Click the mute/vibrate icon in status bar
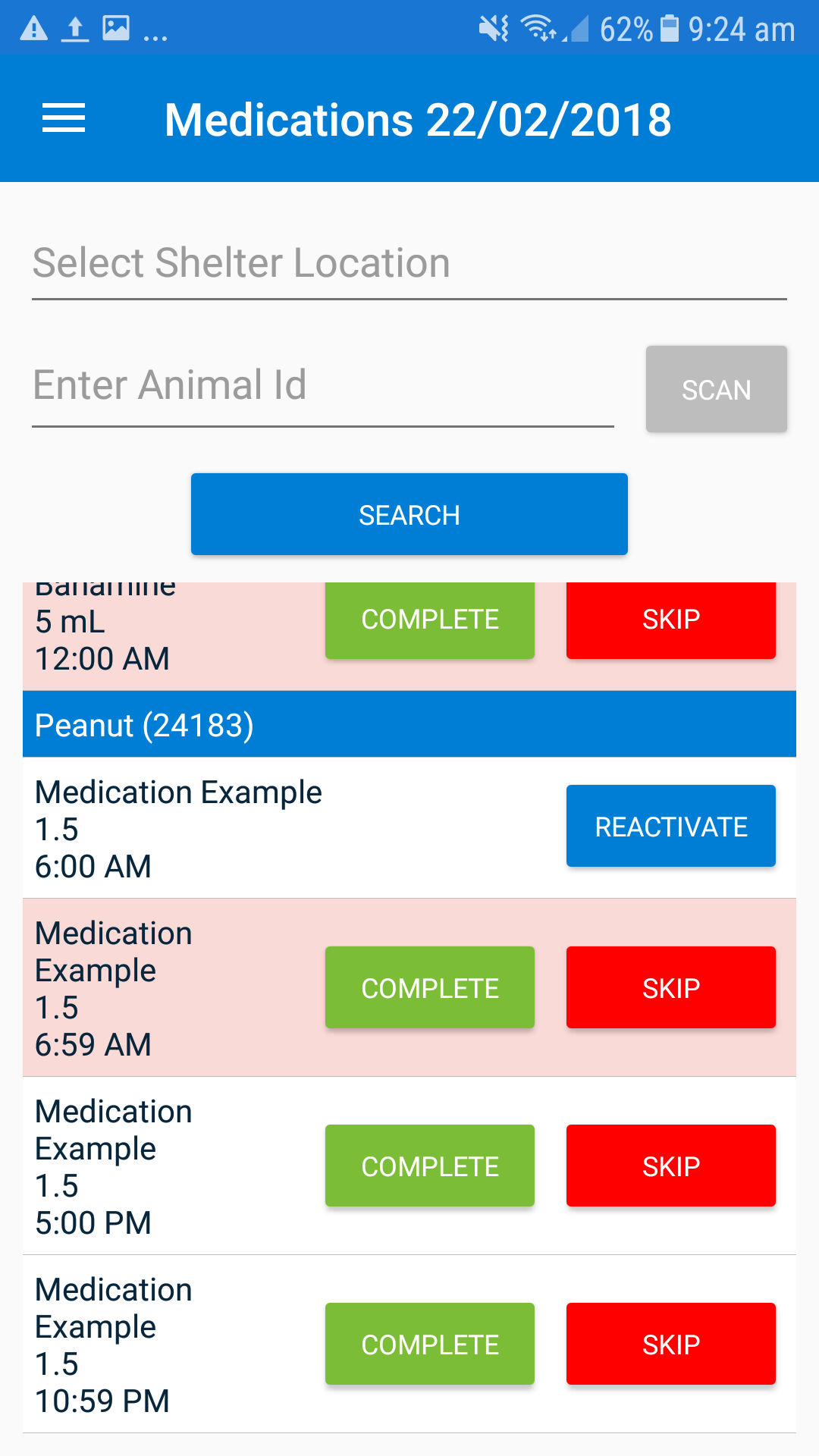 pos(491,28)
